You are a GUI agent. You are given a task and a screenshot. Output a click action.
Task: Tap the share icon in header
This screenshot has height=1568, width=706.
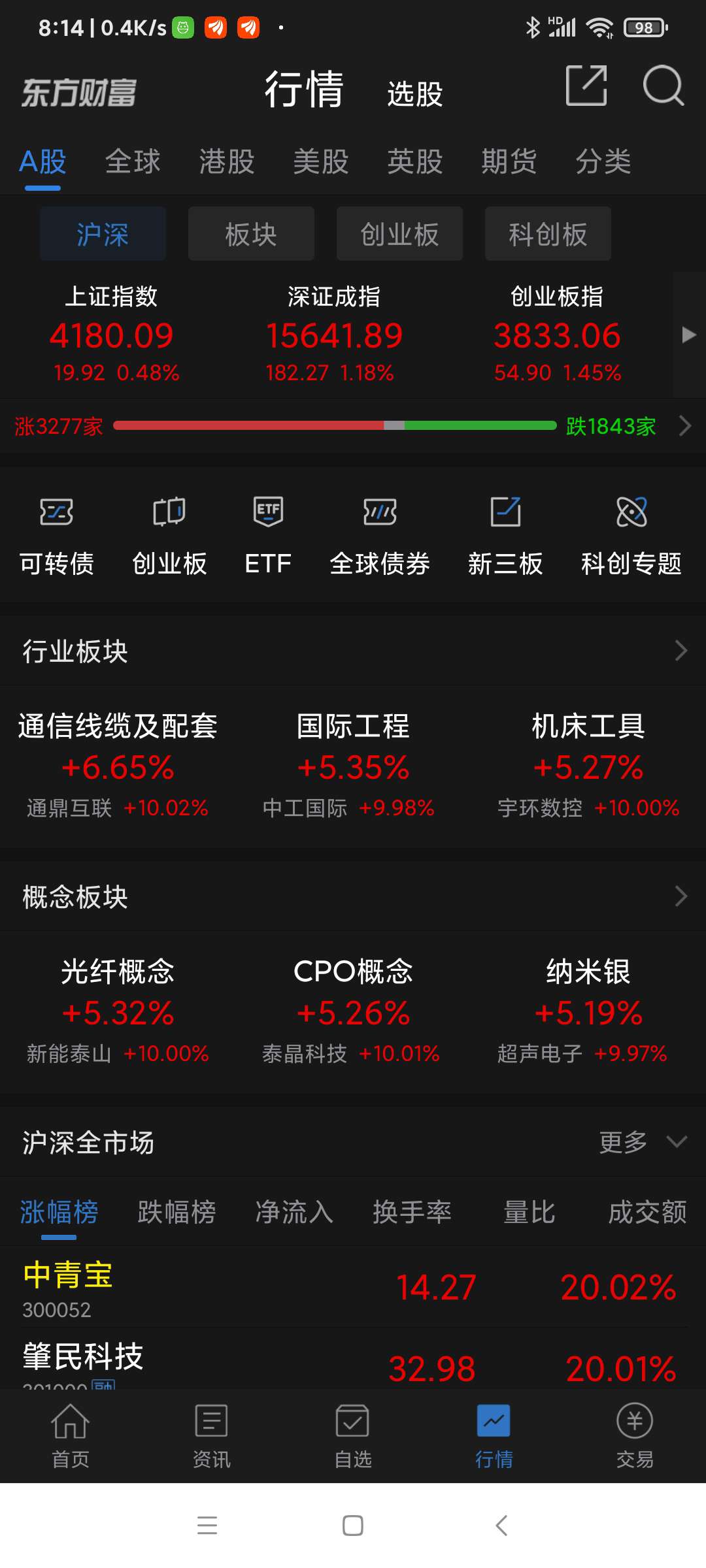586,86
